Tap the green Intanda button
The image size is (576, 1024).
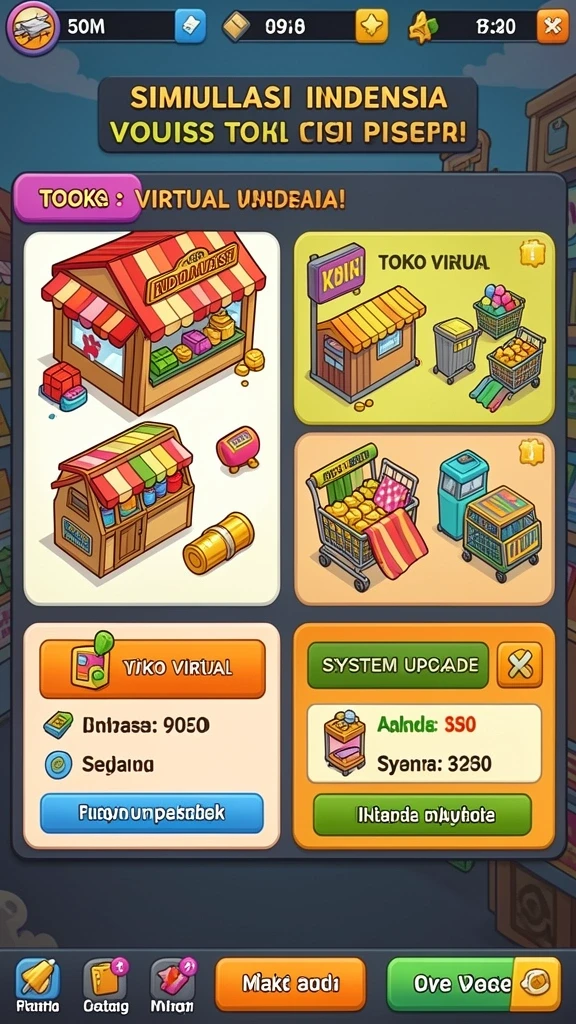423,814
